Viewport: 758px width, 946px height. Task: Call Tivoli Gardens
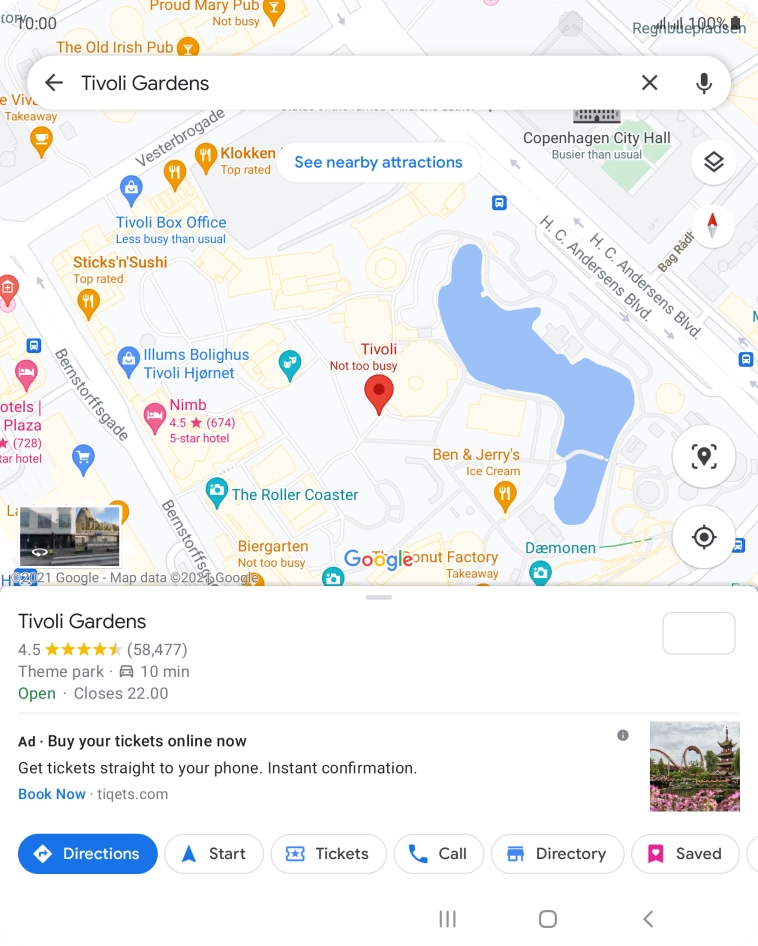point(439,854)
